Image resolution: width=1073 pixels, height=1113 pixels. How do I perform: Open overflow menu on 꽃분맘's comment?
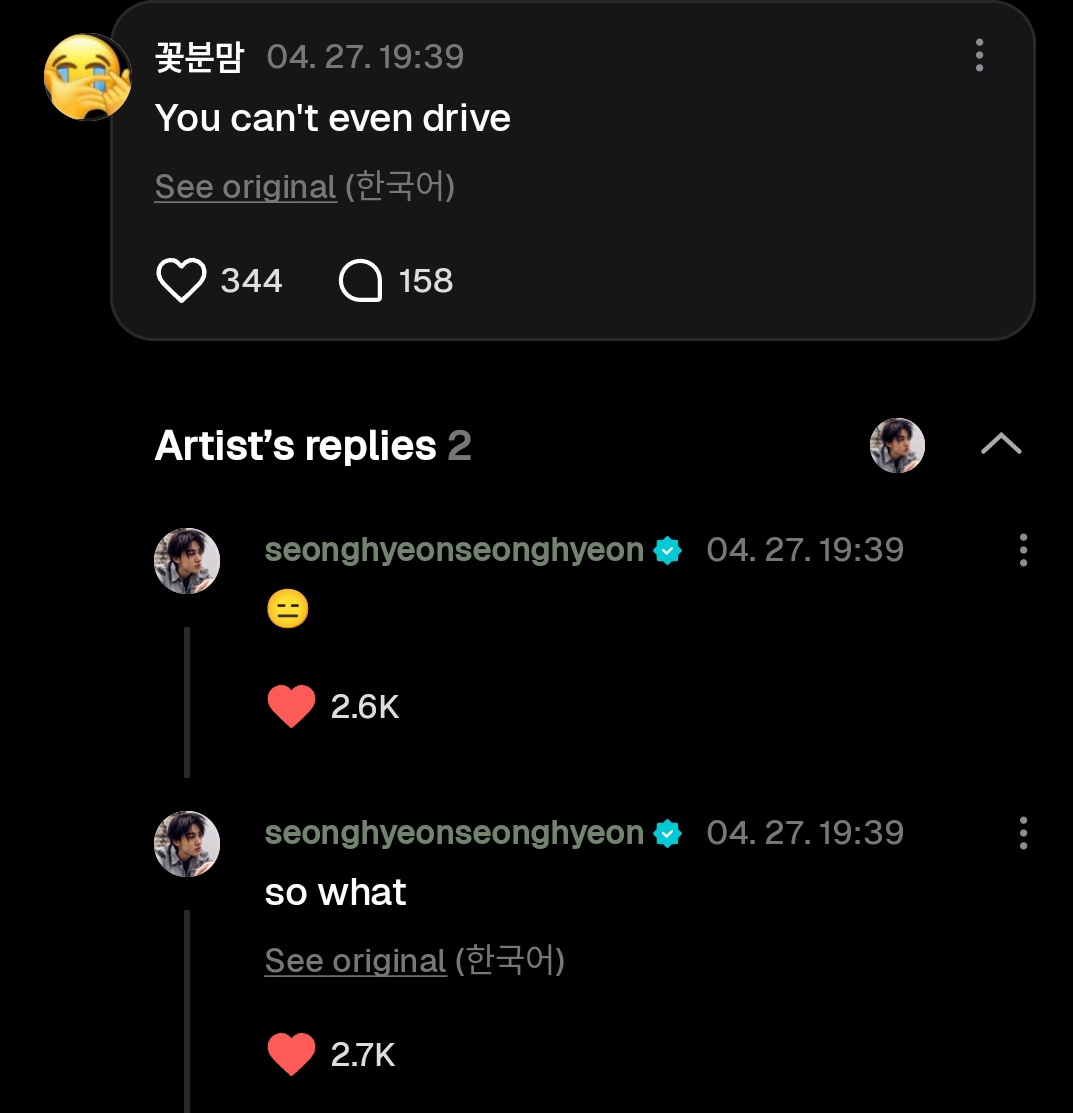click(x=979, y=55)
